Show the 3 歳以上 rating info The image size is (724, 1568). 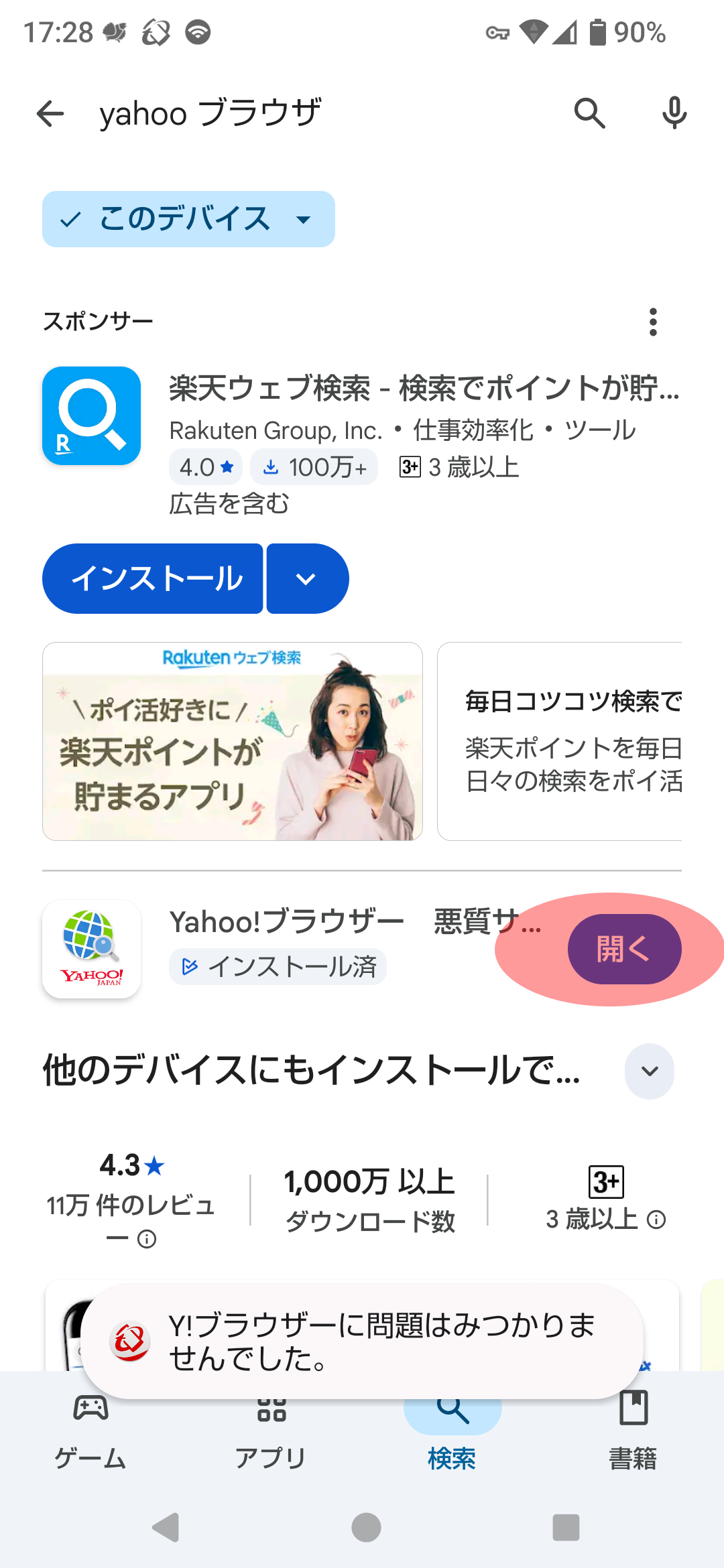pos(656,1220)
